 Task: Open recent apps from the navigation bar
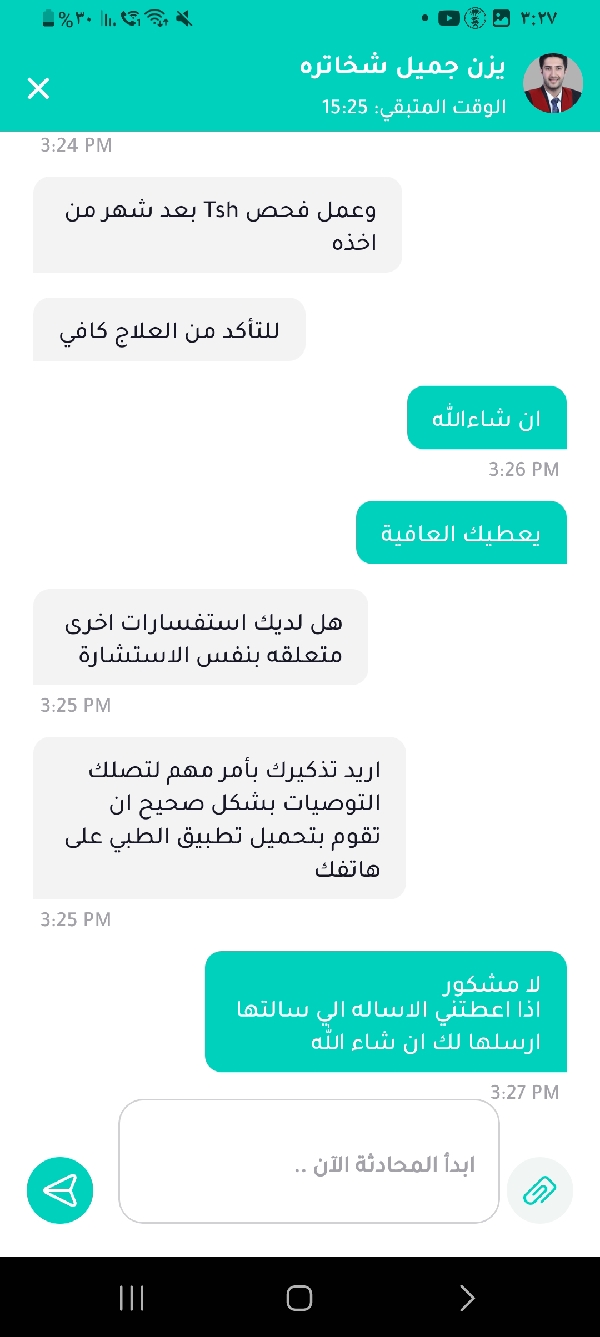click(132, 1297)
